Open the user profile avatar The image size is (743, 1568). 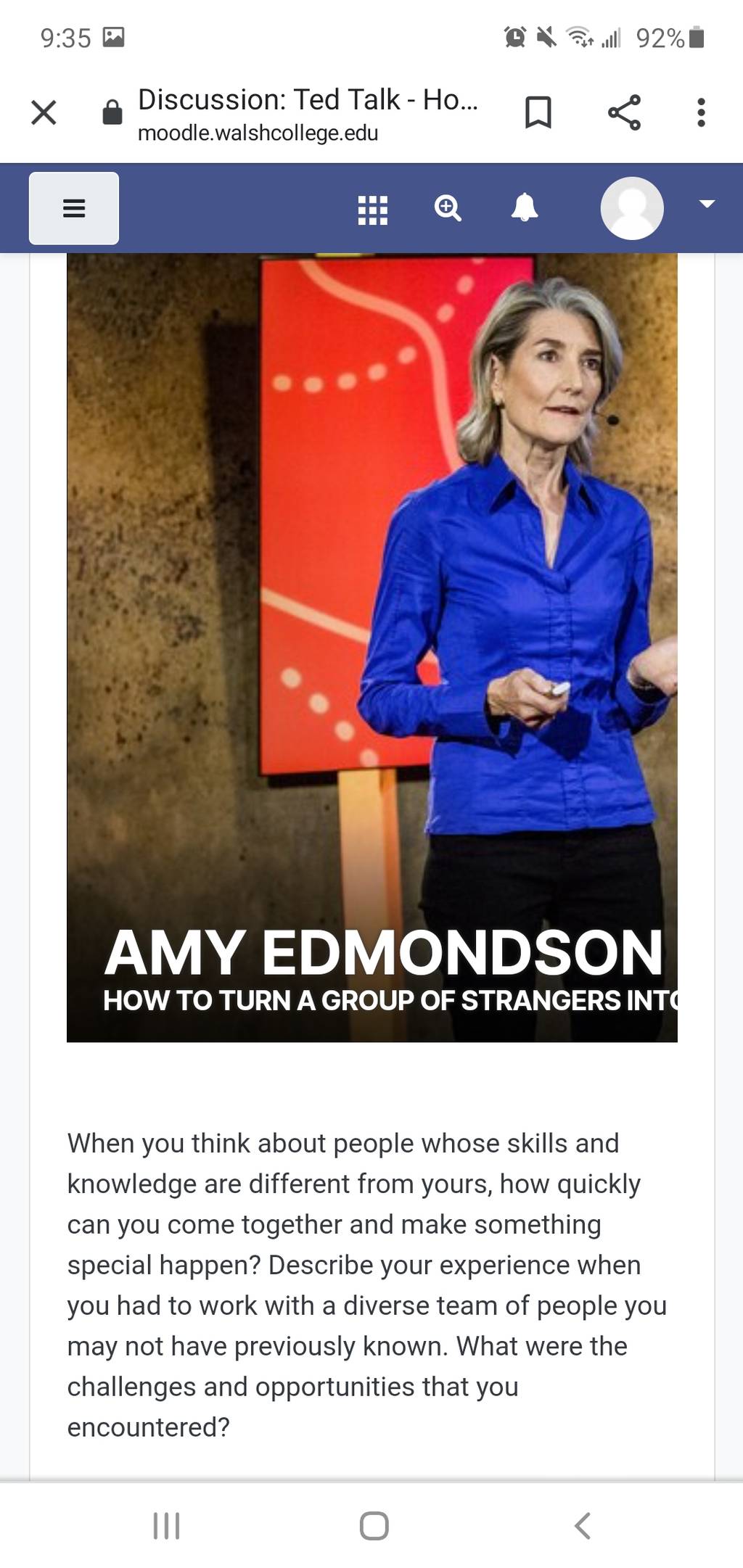coord(632,208)
